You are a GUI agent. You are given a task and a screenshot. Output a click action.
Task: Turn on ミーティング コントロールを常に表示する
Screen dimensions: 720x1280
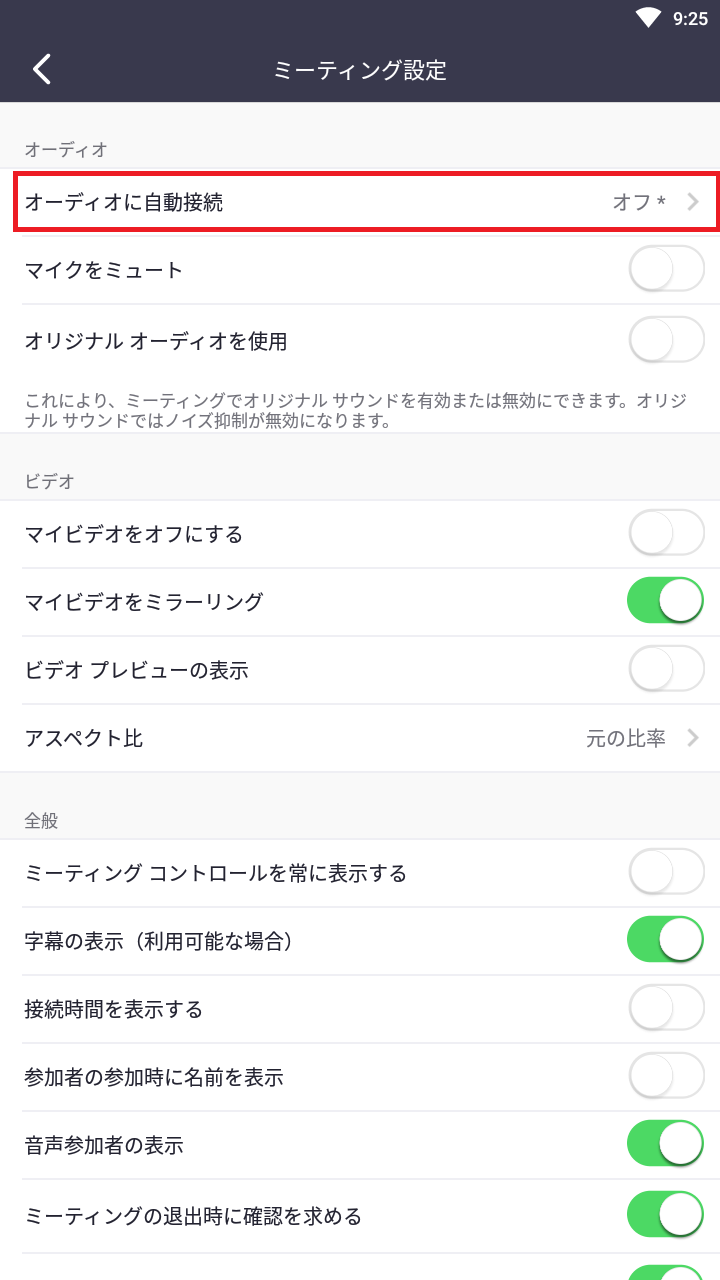coord(666,873)
